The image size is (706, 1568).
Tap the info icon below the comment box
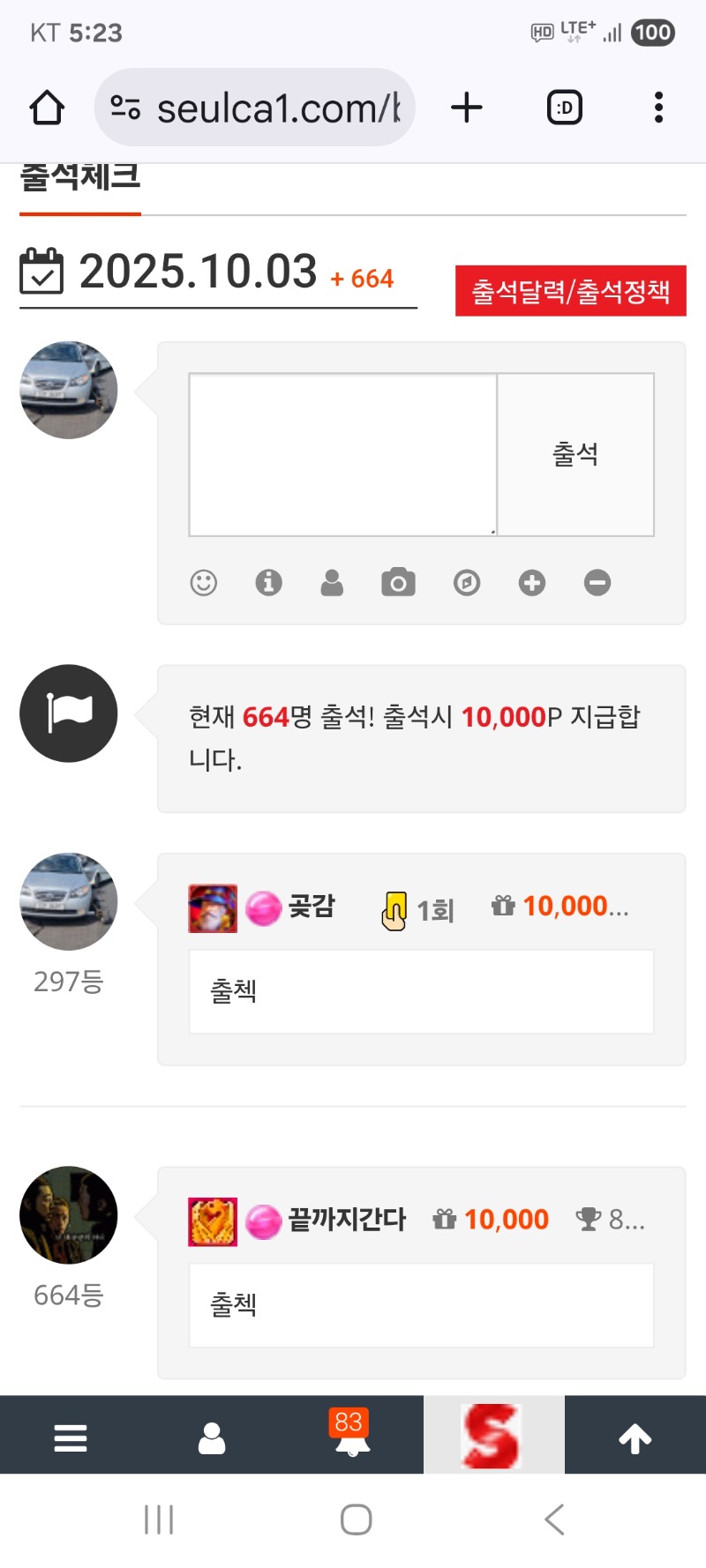click(x=268, y=583)
